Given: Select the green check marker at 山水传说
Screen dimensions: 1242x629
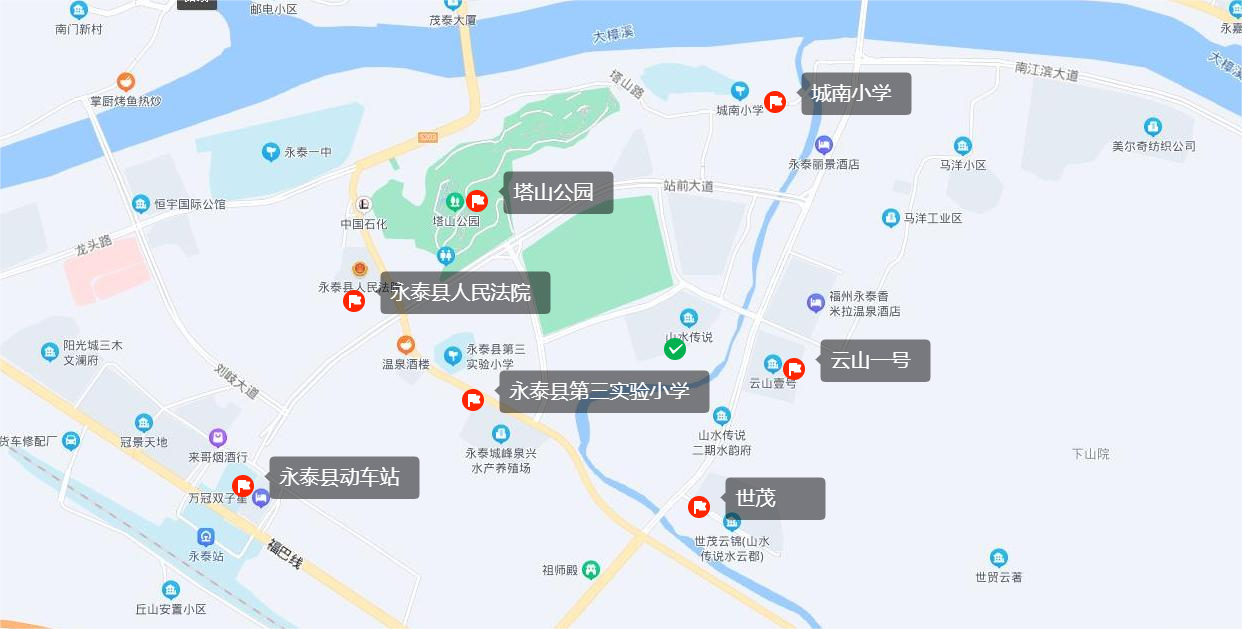Looking at the screenshot, I should click(675, 349).
